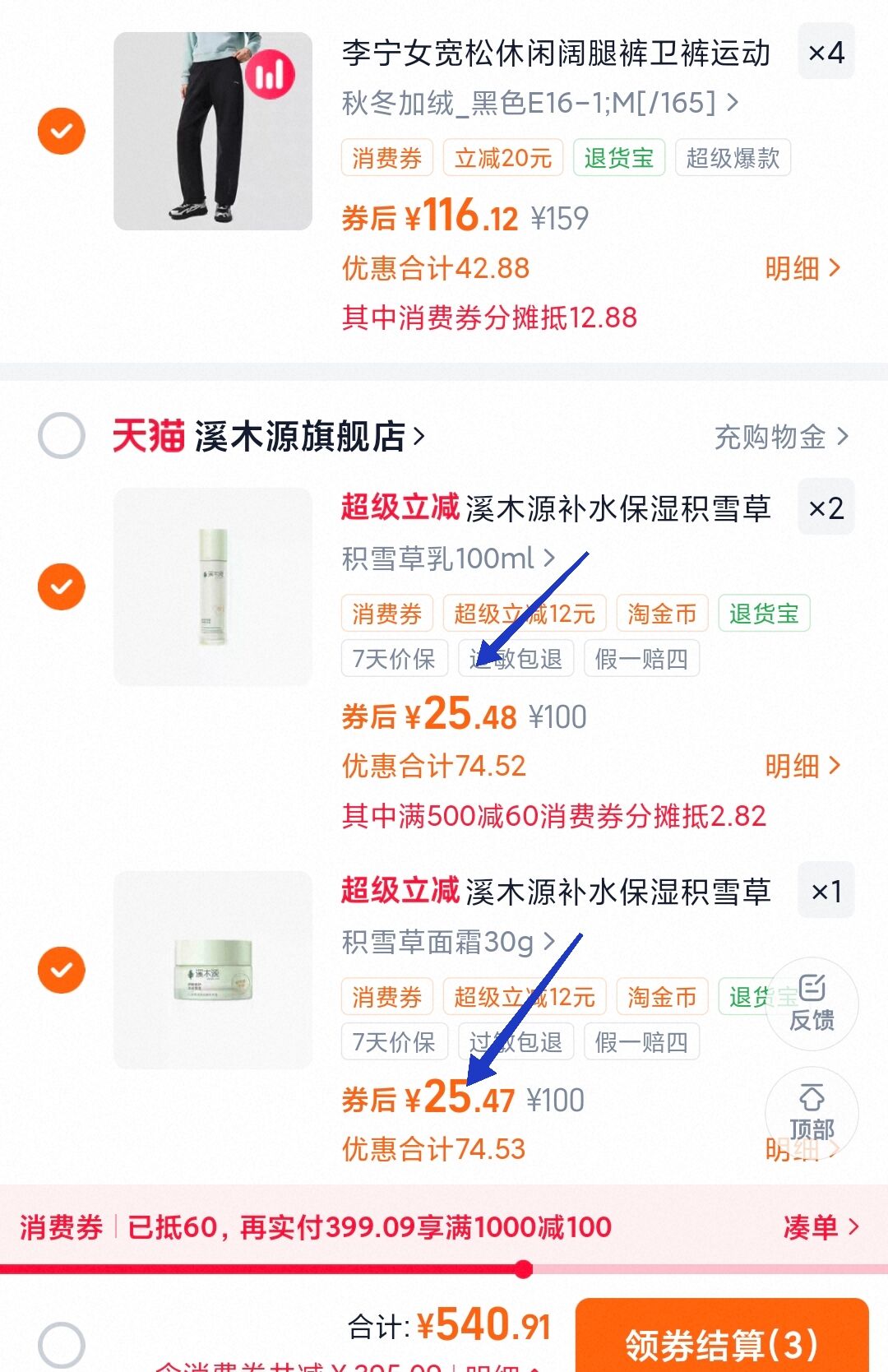
Task: Open the 李宁 pants product image
Action: (x=212, y=131)
